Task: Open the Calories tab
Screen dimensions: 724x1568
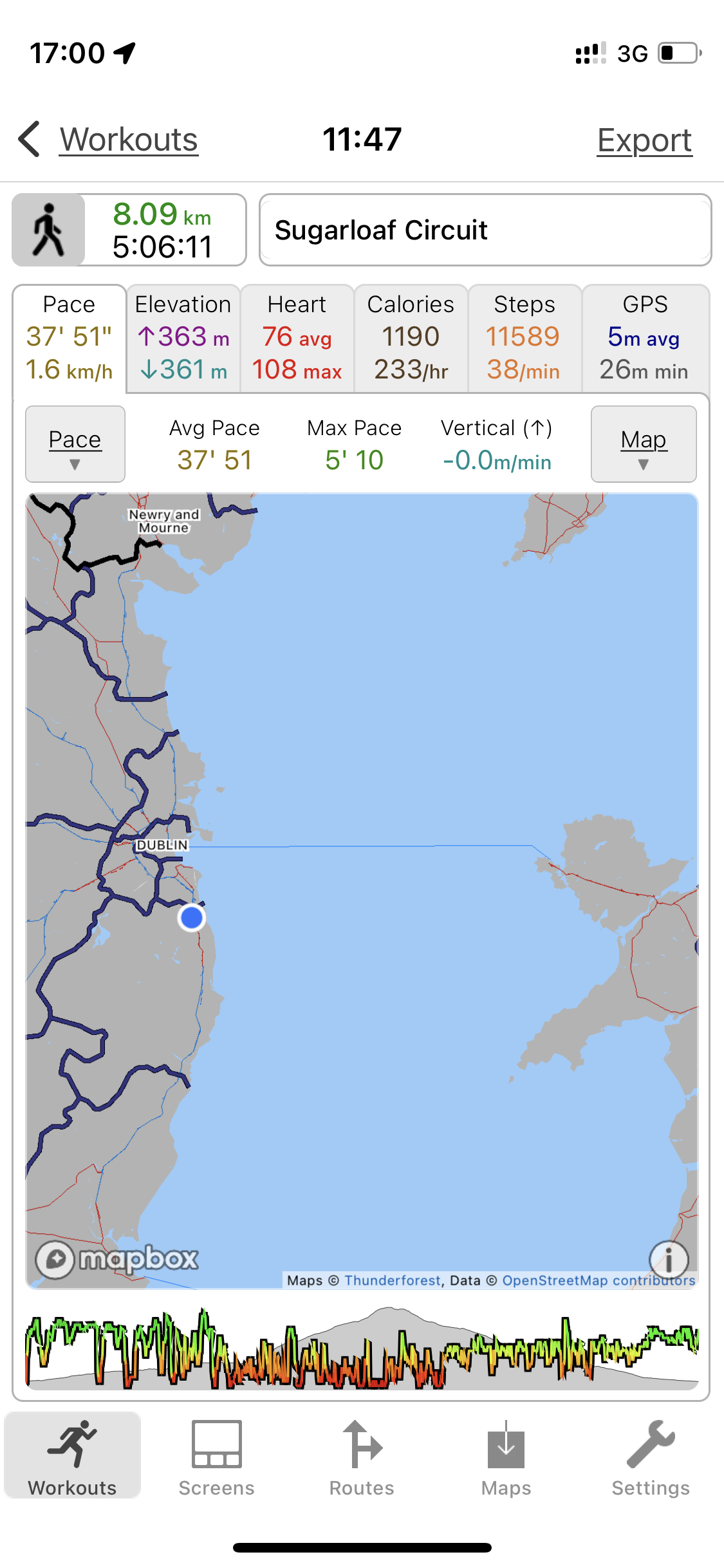Action: click(x=411, y=338)
